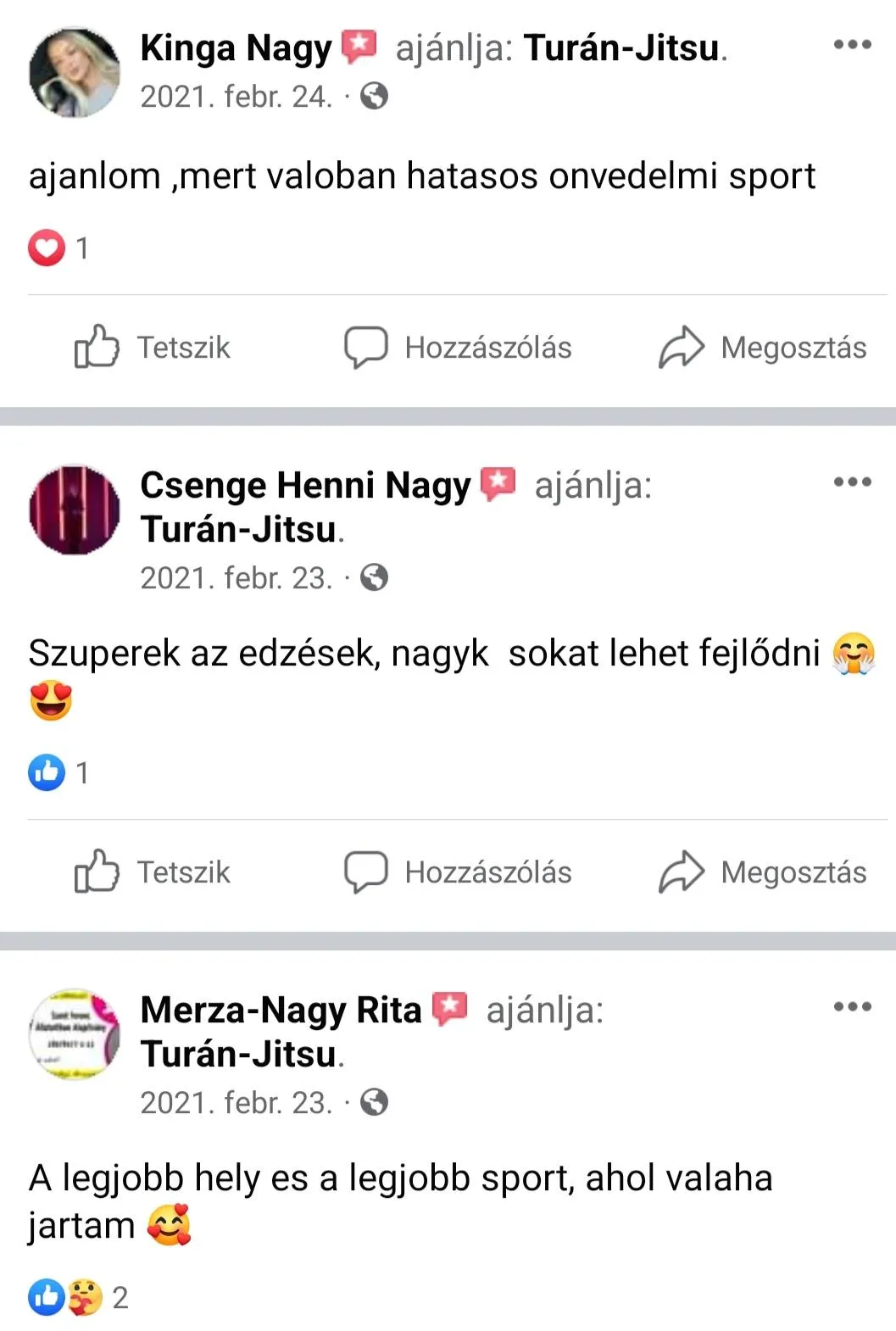Tap Tetszik under Csenge Henni Nagy's review
Viewport: 896px width, 1331px height.
point(153,872)
